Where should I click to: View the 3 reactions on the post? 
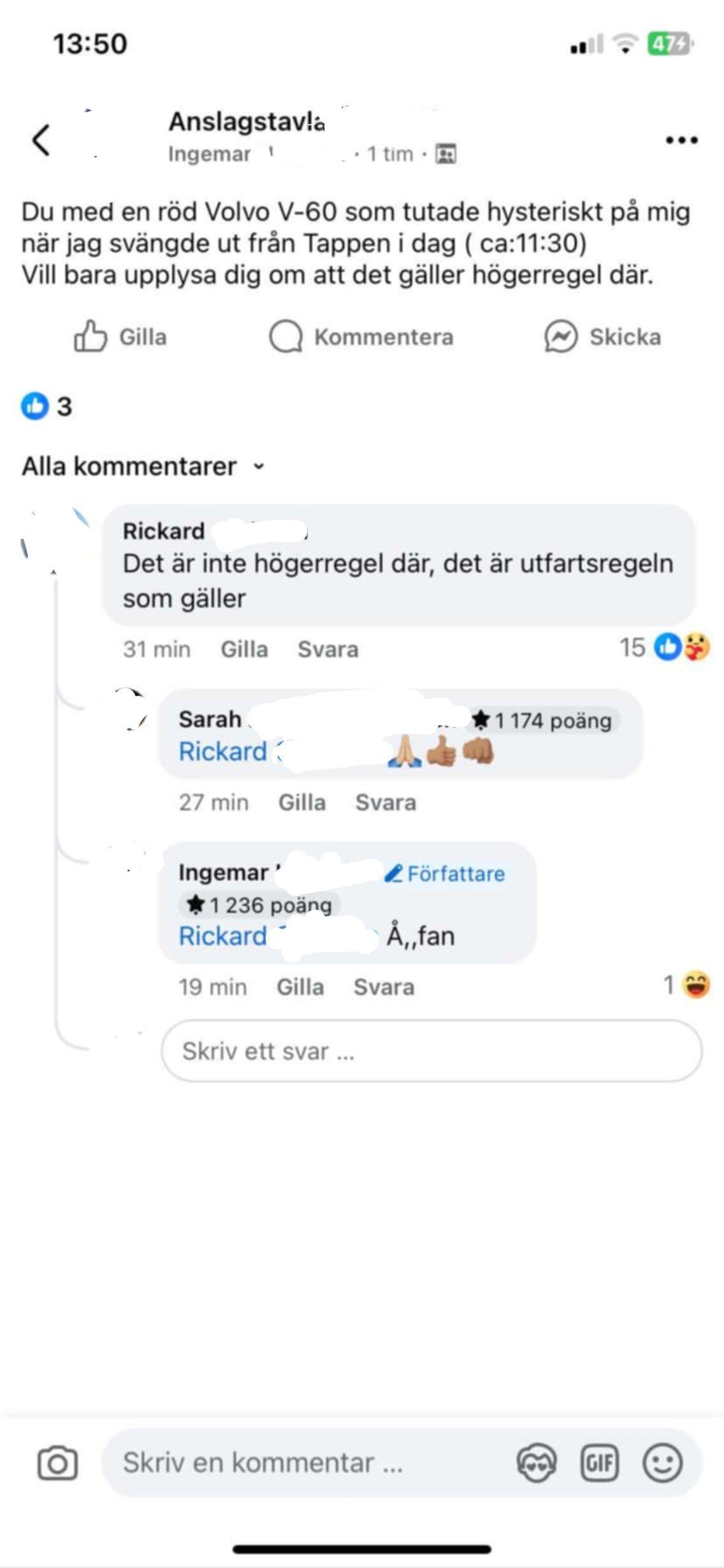point(47,406)
